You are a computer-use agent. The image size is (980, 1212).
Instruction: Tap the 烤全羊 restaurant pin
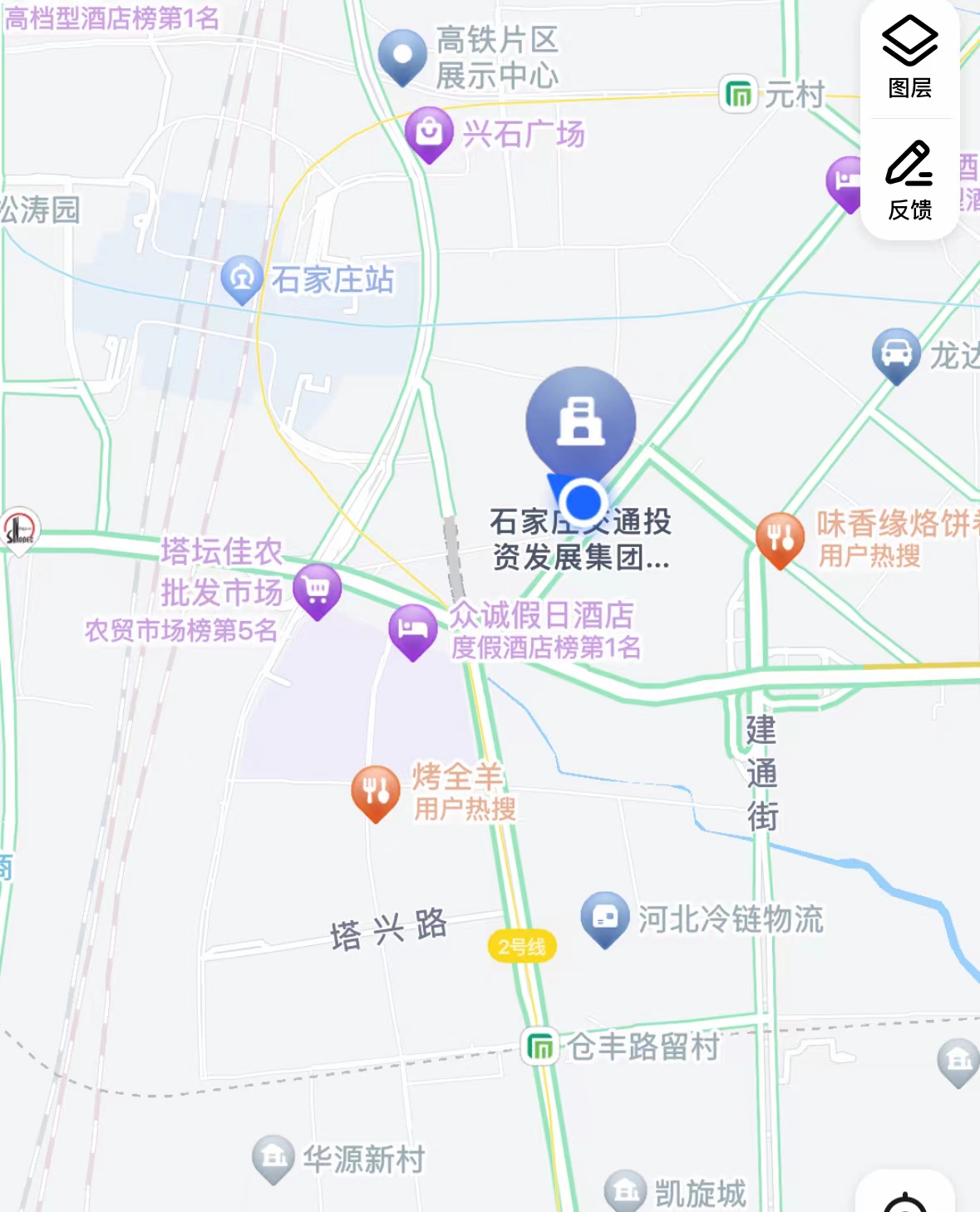coord(376,791)
